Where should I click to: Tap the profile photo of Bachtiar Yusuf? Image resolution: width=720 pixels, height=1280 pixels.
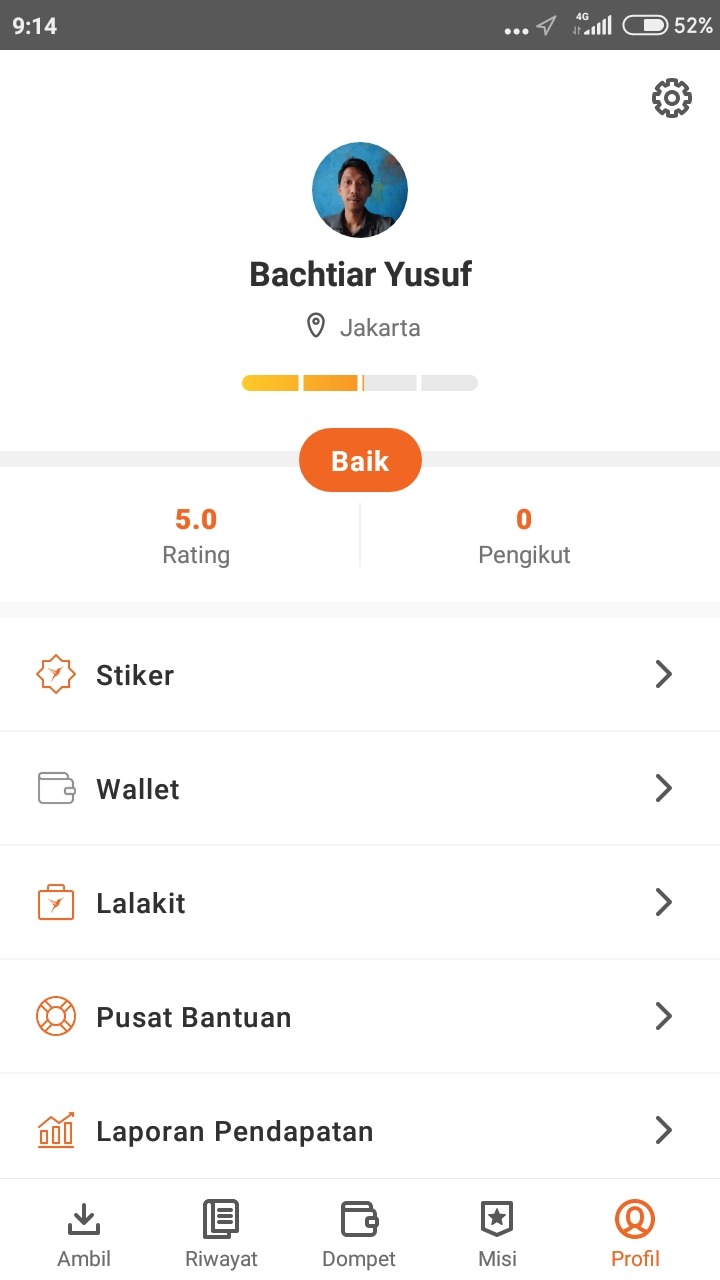tap(360, 190)
